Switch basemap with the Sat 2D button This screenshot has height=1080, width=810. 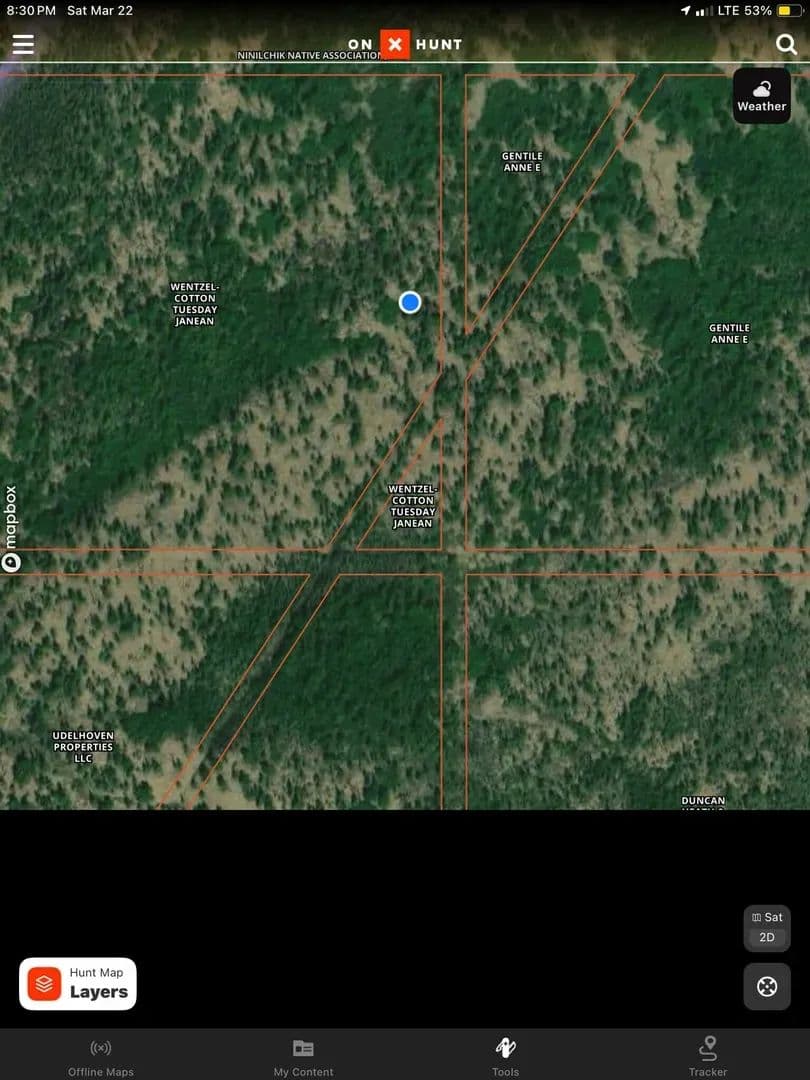click(x=767, y=928)
